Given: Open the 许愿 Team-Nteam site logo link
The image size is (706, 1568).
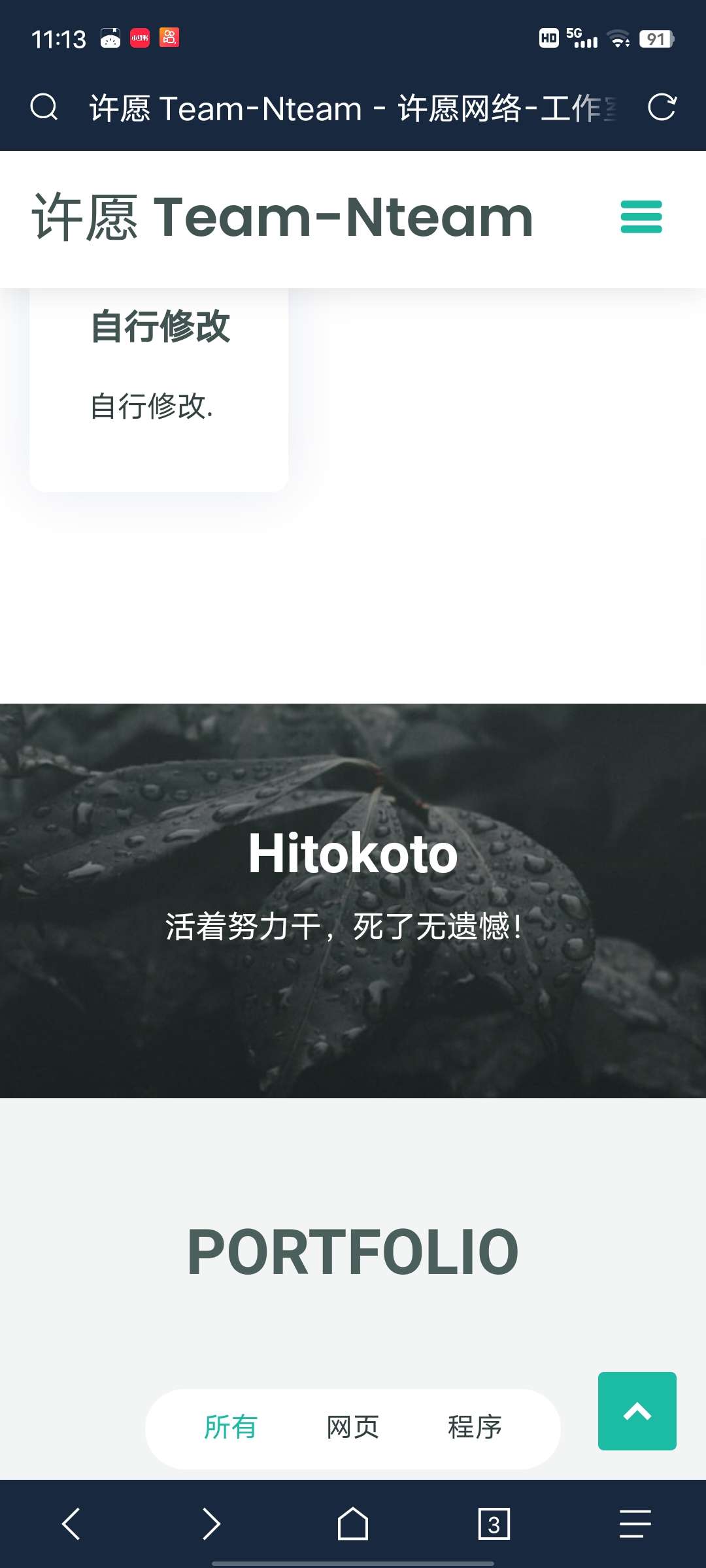Looking at the screenshot, I should 282,218.
